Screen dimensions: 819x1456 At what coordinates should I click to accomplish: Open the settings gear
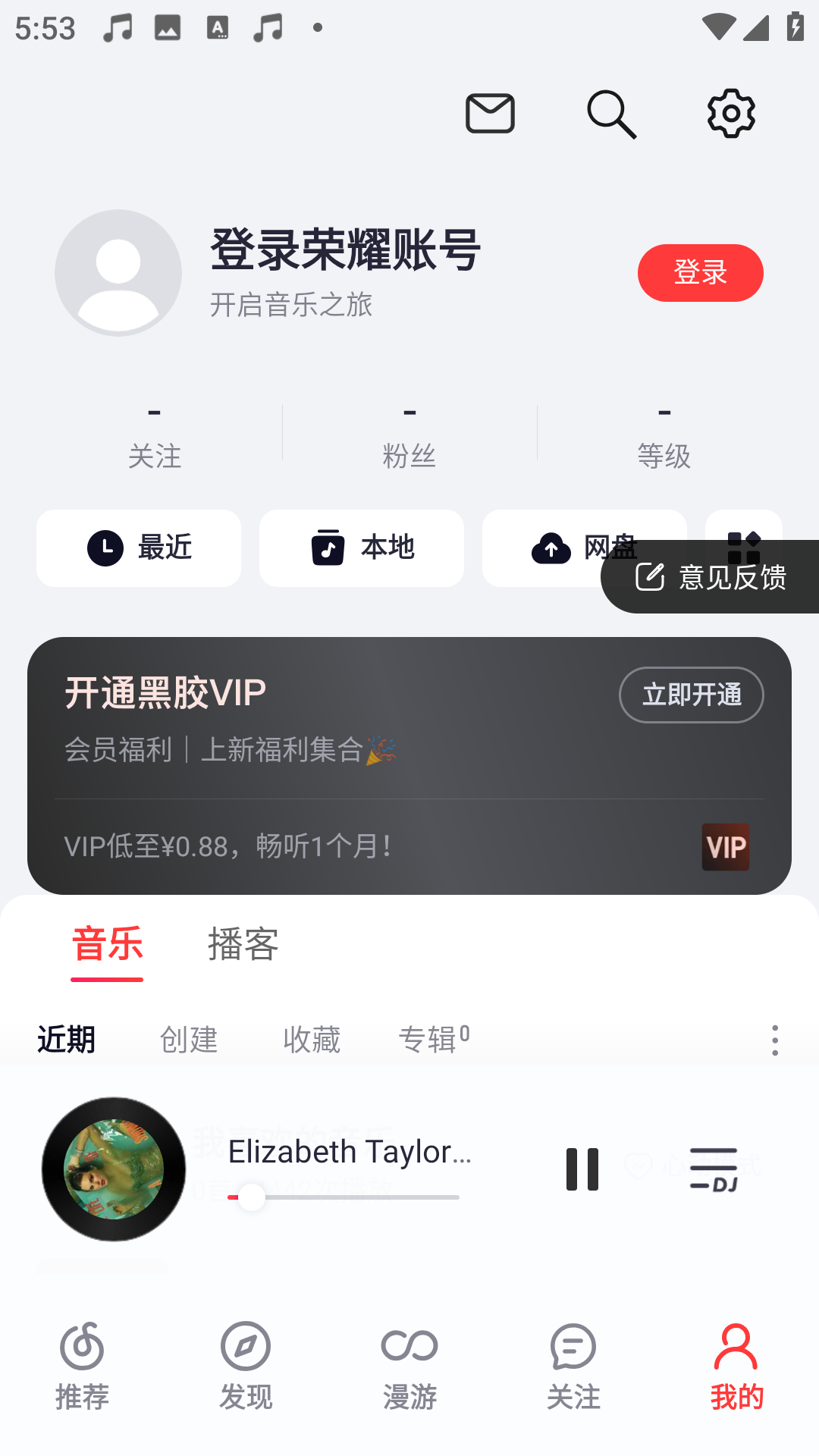[x=731, y=114]
